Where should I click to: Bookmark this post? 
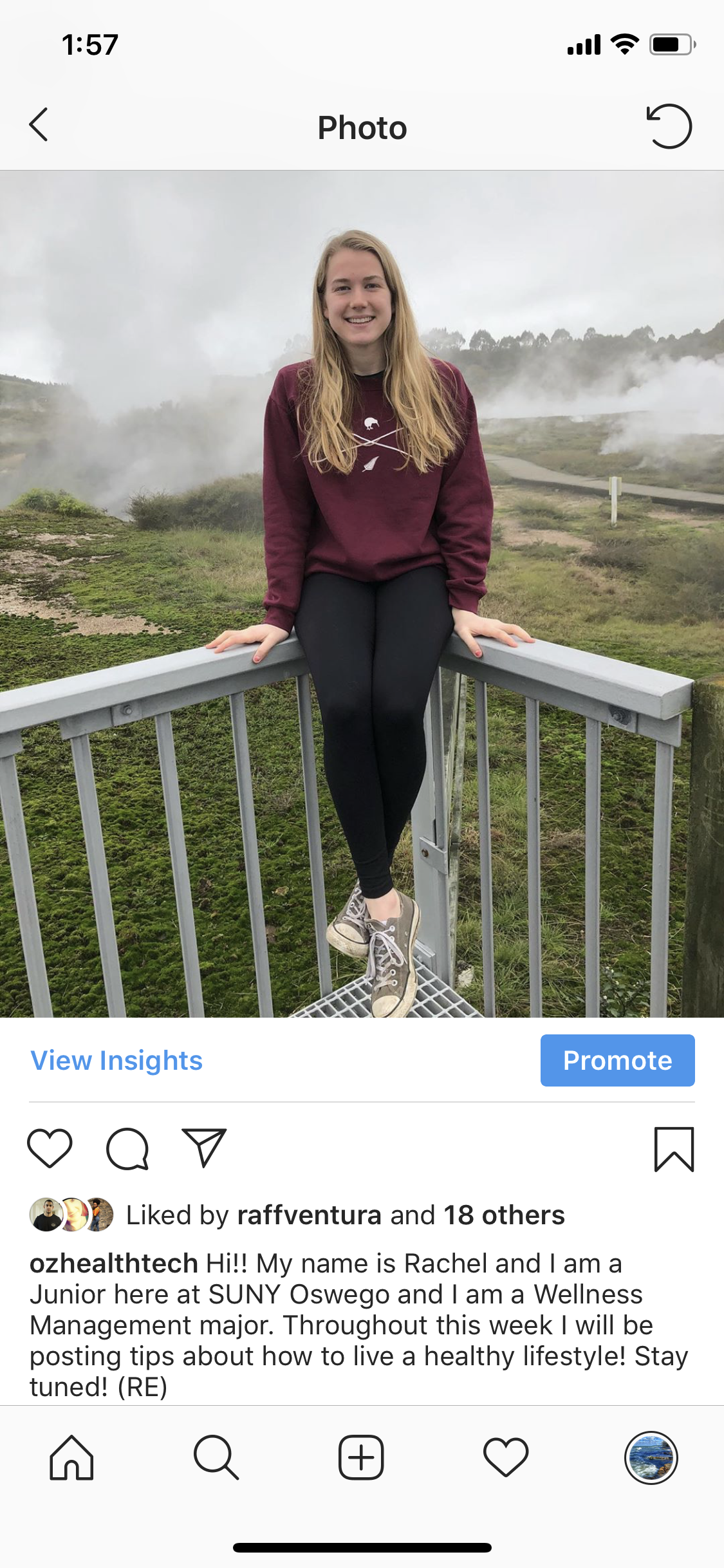click(674, 1149)
